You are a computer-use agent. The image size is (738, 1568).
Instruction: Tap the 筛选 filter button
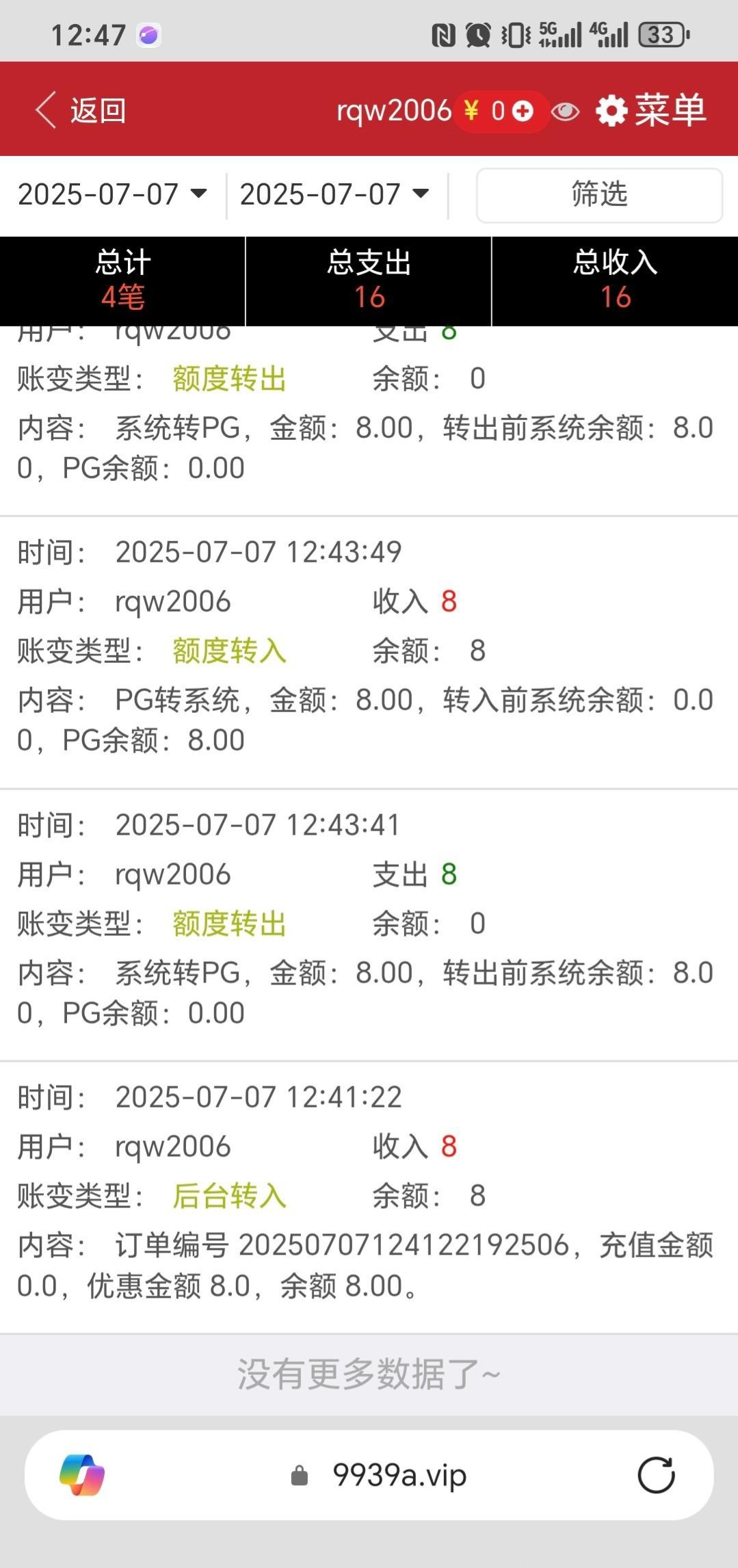point(599,195)
